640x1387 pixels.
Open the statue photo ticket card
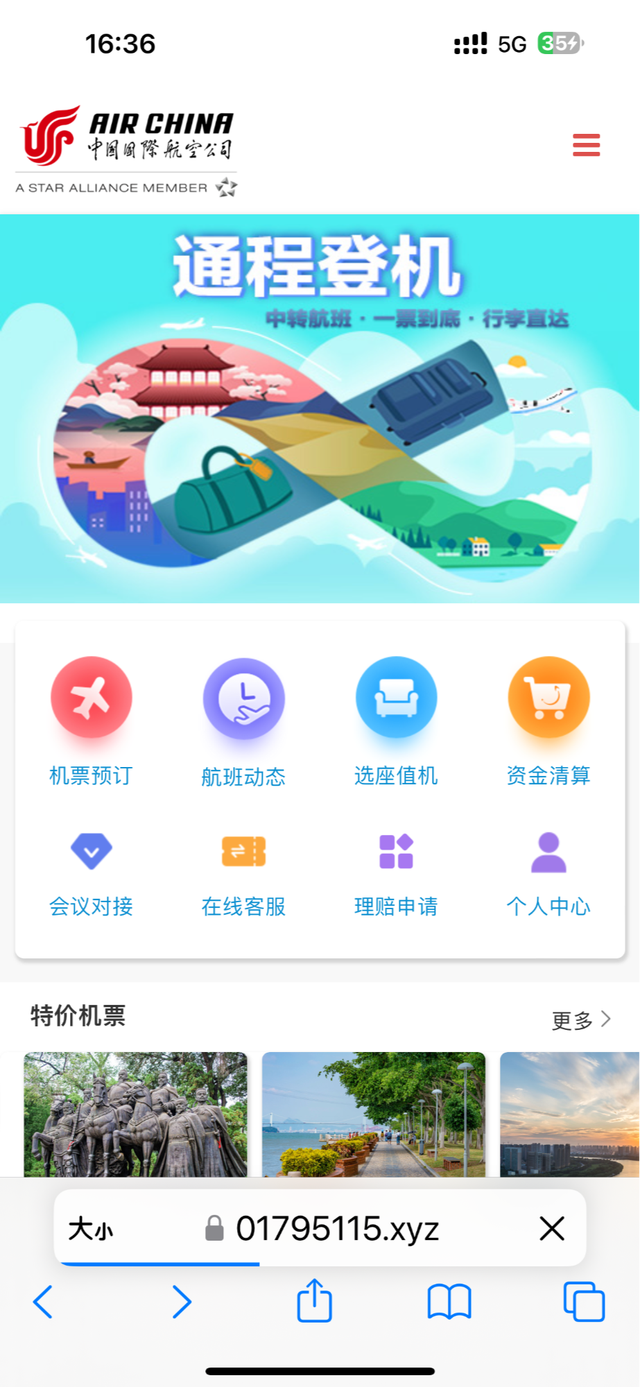coord(135,1114)
